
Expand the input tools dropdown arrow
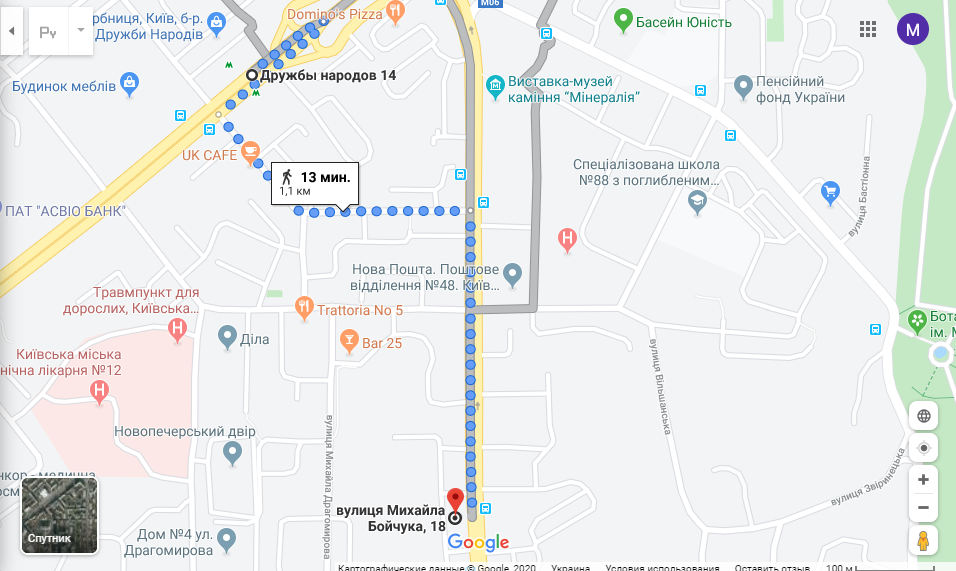(80, 31)
